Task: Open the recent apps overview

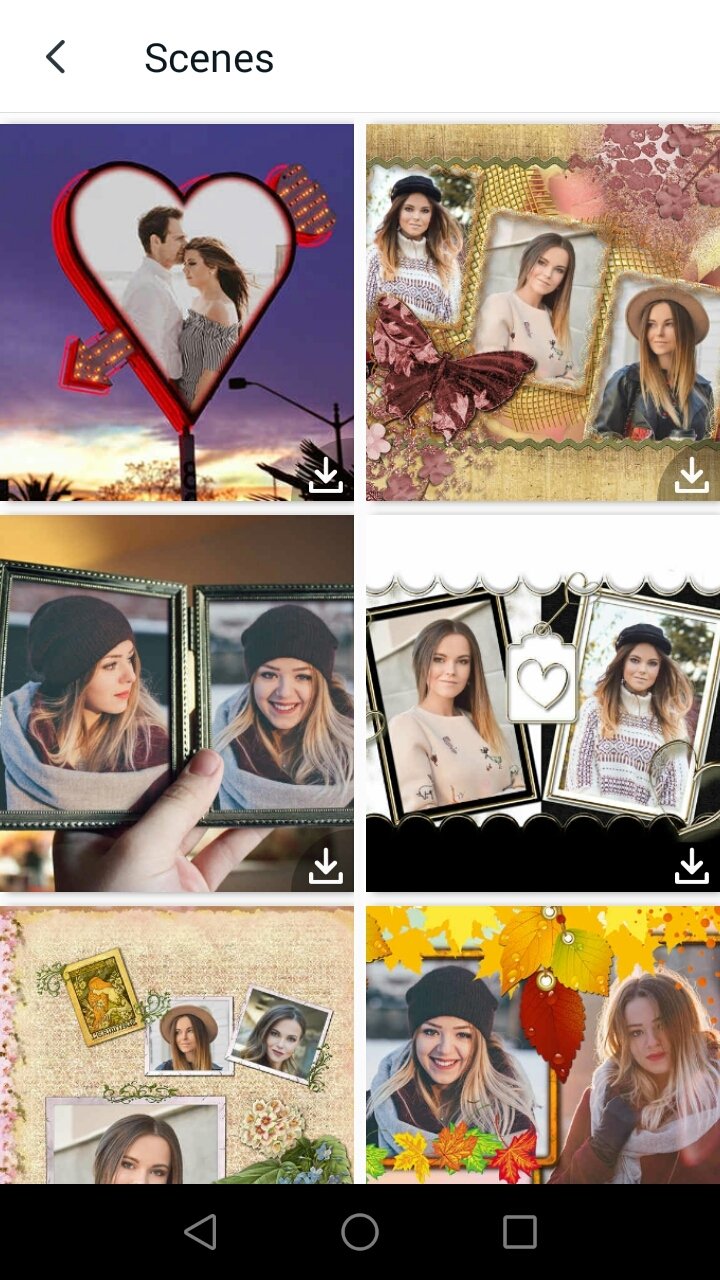Action: tap(520, 1232)
